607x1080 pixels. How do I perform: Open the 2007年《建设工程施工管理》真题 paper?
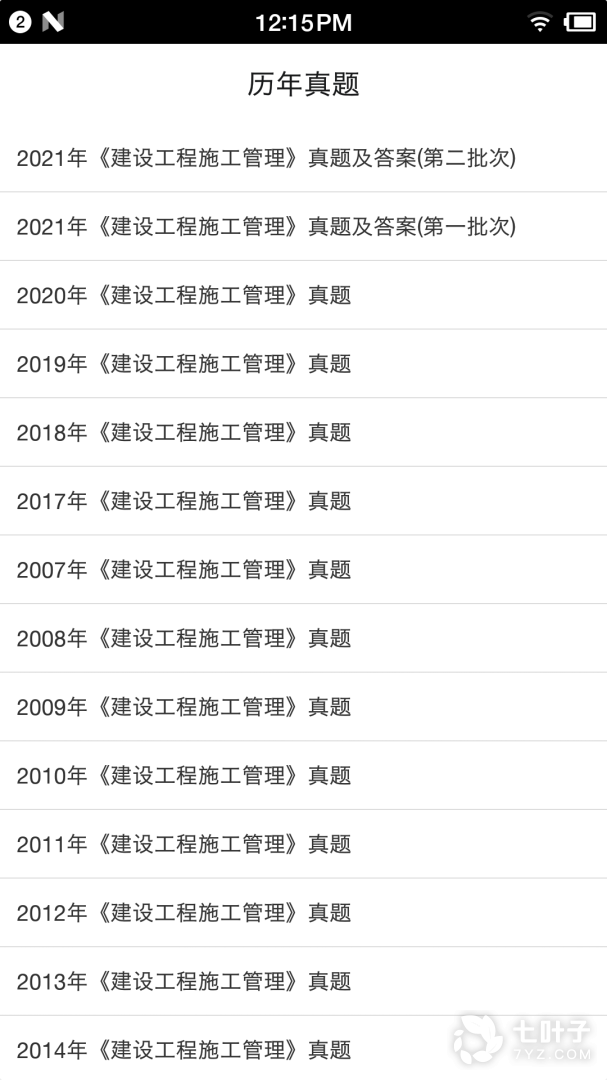(x=184, y=570)
